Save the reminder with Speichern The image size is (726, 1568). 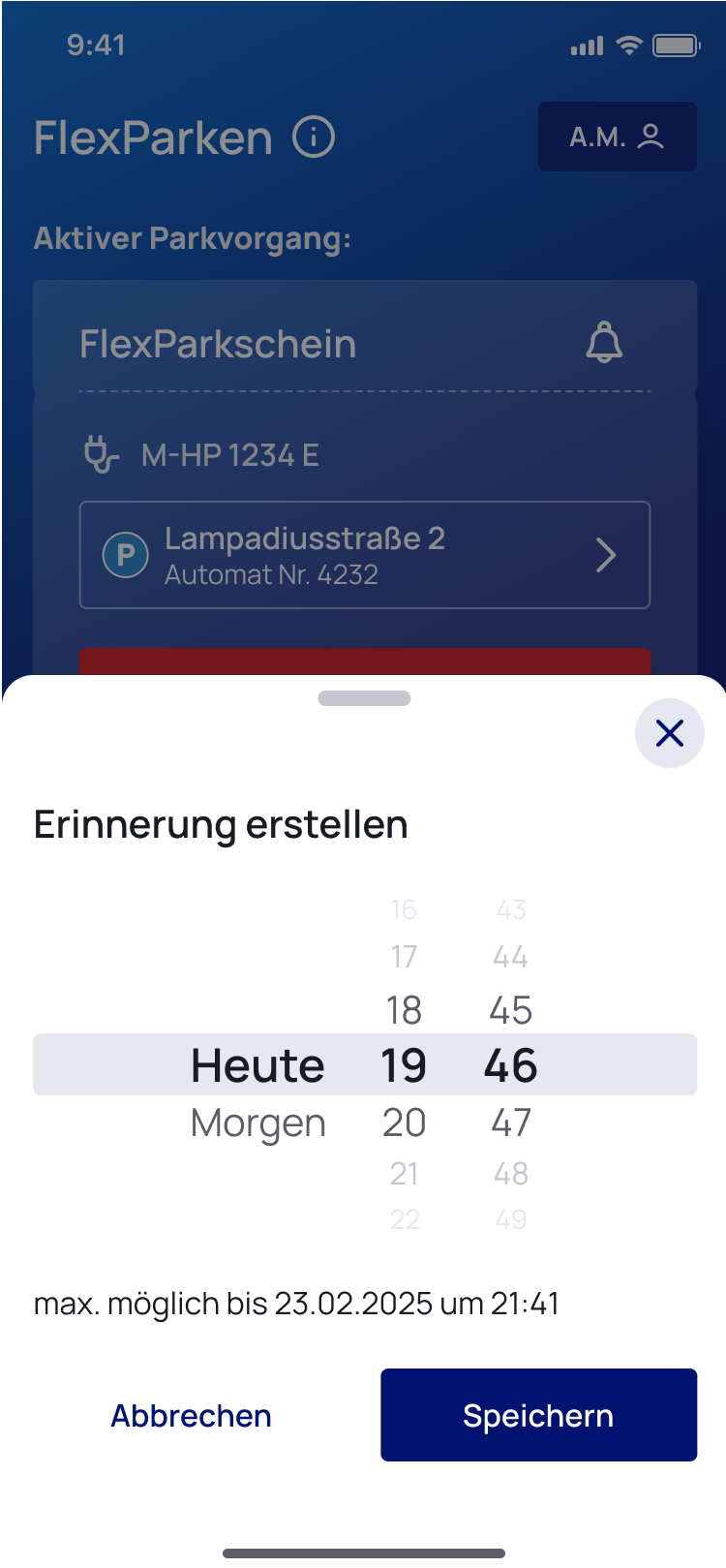(538, 1415)
